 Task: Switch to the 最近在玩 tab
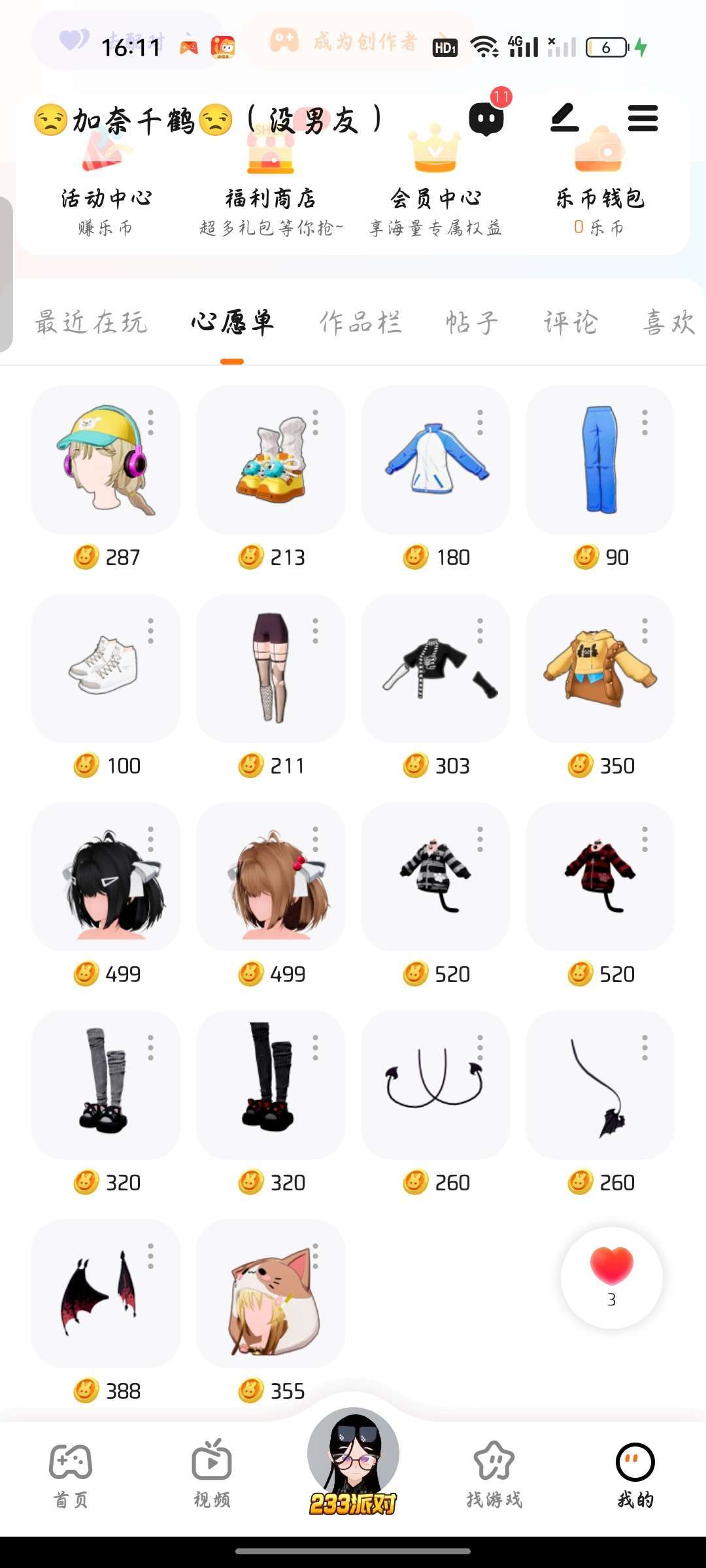[x=91, y=323]
